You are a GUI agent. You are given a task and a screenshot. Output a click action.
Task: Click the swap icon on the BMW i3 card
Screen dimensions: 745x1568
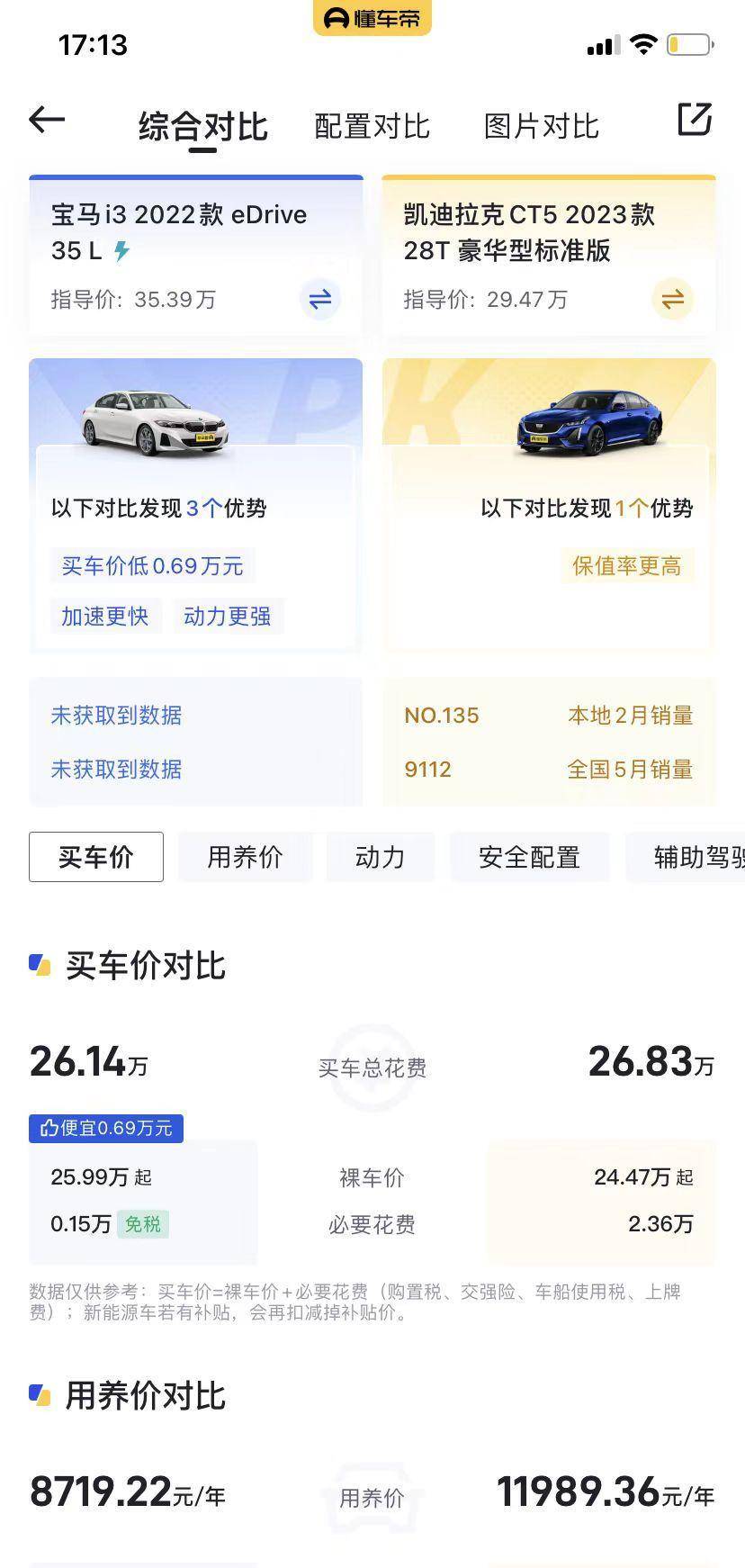coord(321,300)
